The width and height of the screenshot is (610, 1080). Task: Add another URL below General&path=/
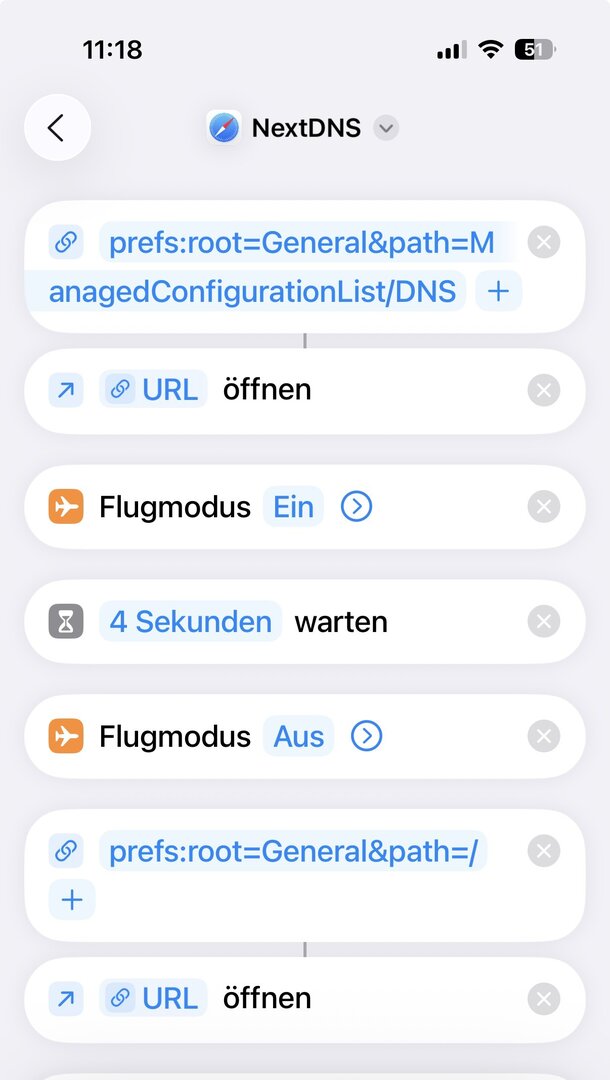click(71, 900)
